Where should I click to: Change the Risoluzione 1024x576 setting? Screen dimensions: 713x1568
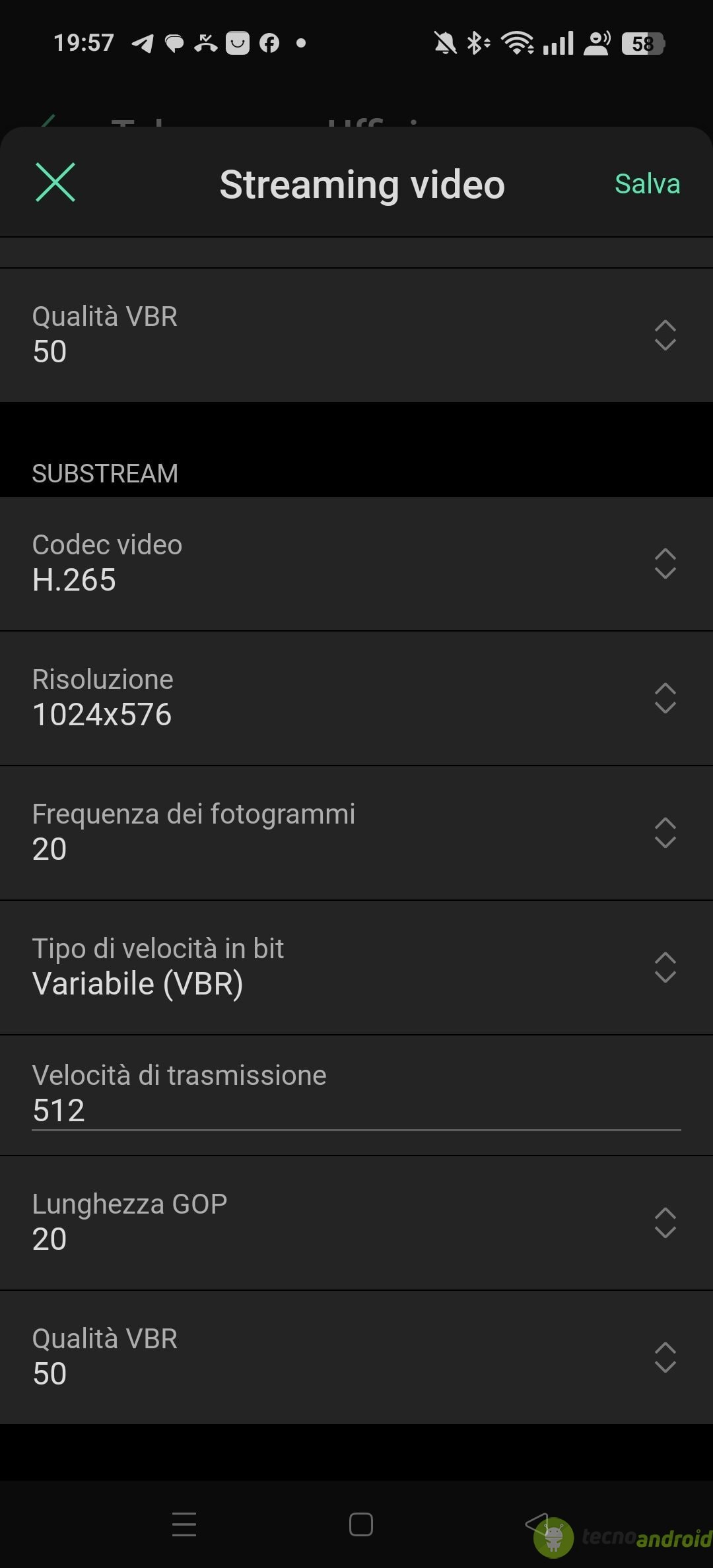[x=356, y=698]
